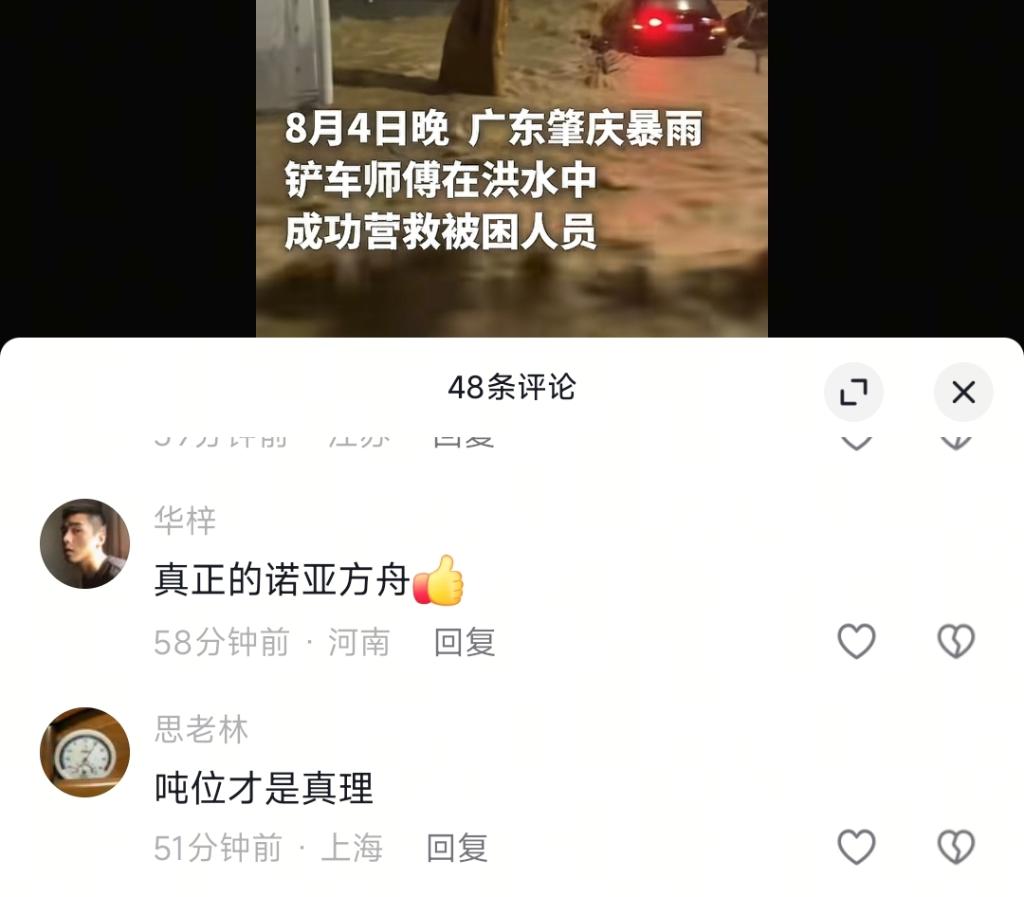Like 思老林's comment 吨位才是真理
Viewport: 1024px width, 897px height.
point(856,847)
